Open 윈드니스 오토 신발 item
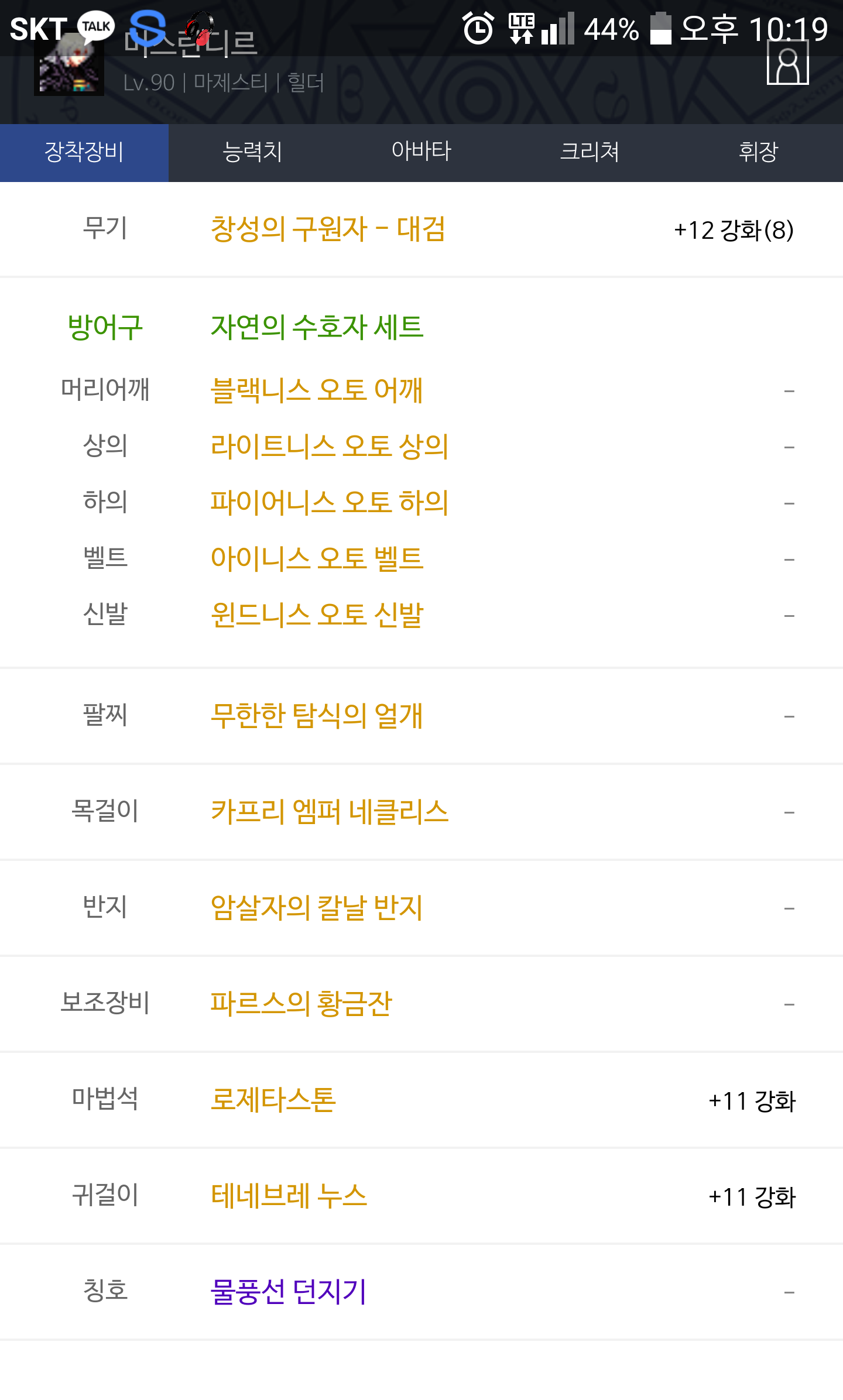Image resolution: width=843 pixels, height=1400 pixels. [317, 615]
